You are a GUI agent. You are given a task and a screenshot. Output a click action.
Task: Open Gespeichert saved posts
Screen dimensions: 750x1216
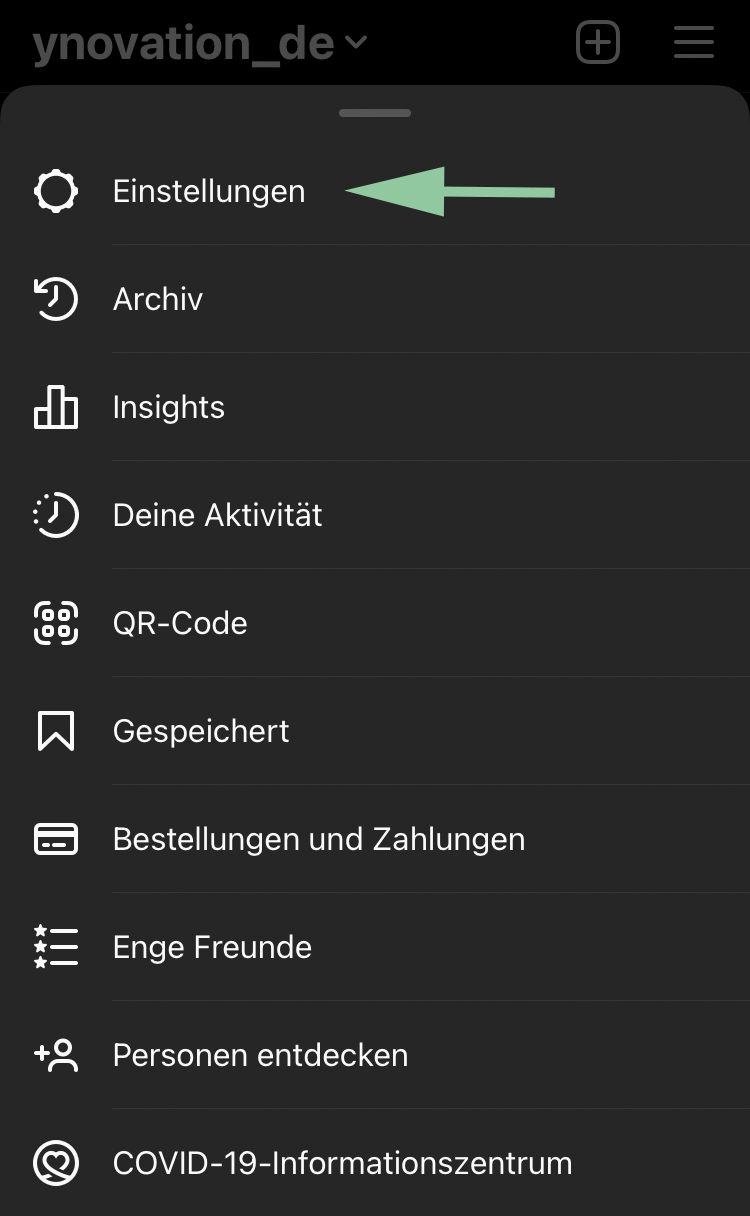(201, 731)
